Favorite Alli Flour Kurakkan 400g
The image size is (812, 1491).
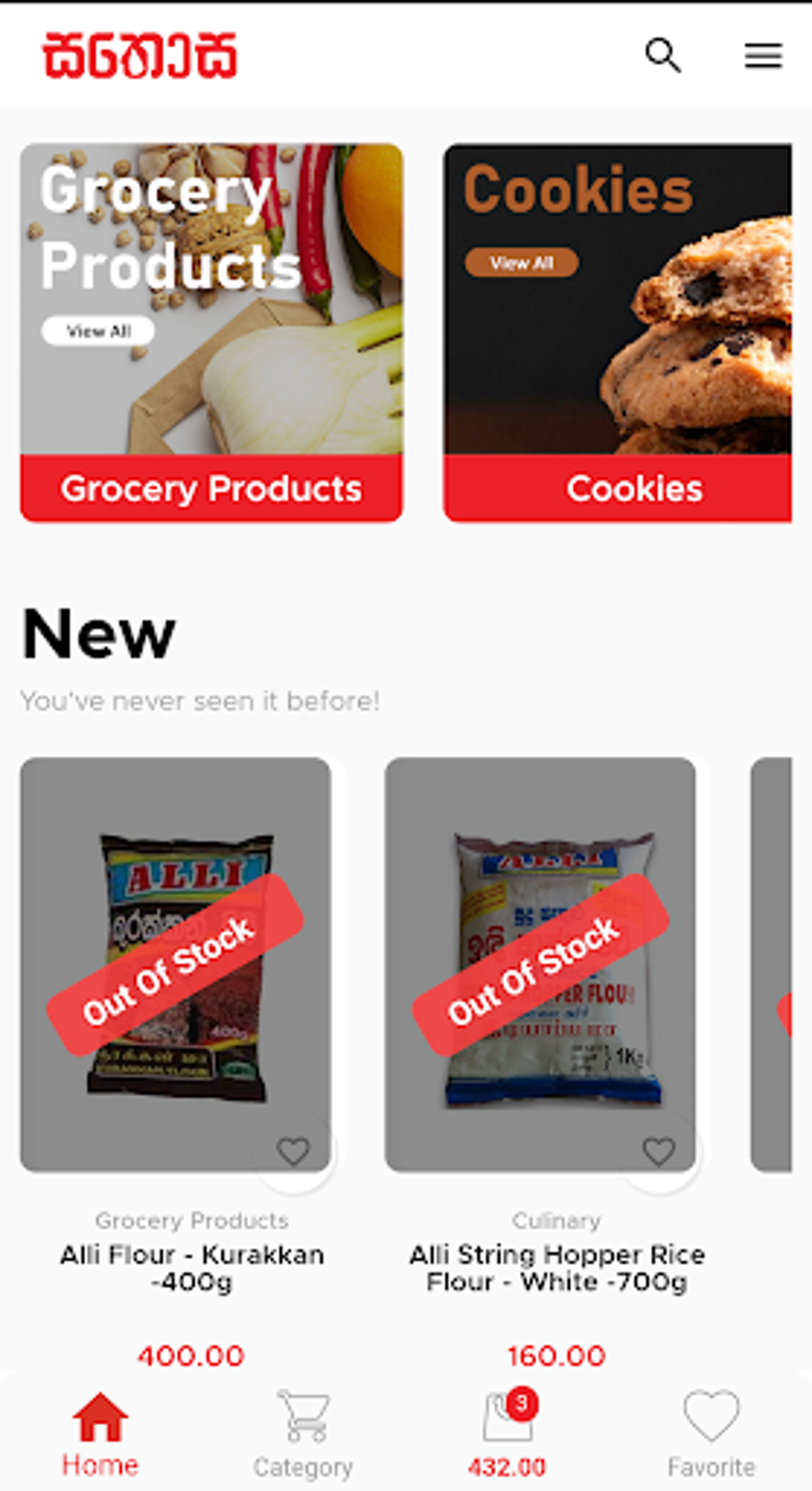(x=293, y=1151)
